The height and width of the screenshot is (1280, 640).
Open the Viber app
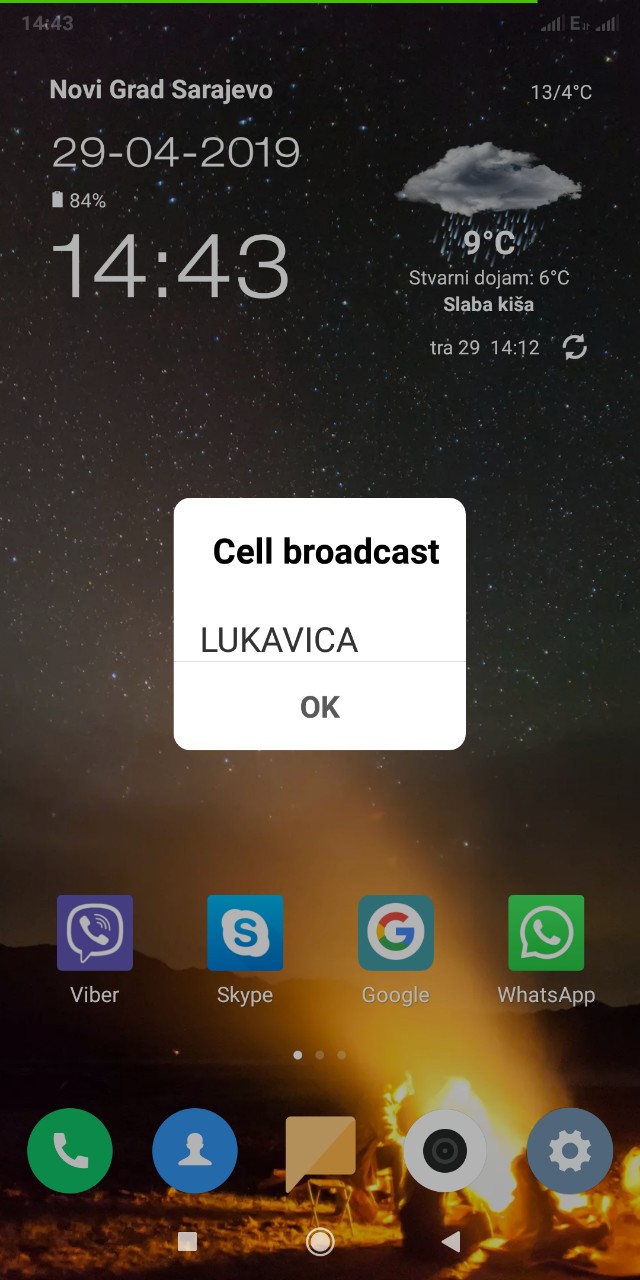[x=95, y=933]
